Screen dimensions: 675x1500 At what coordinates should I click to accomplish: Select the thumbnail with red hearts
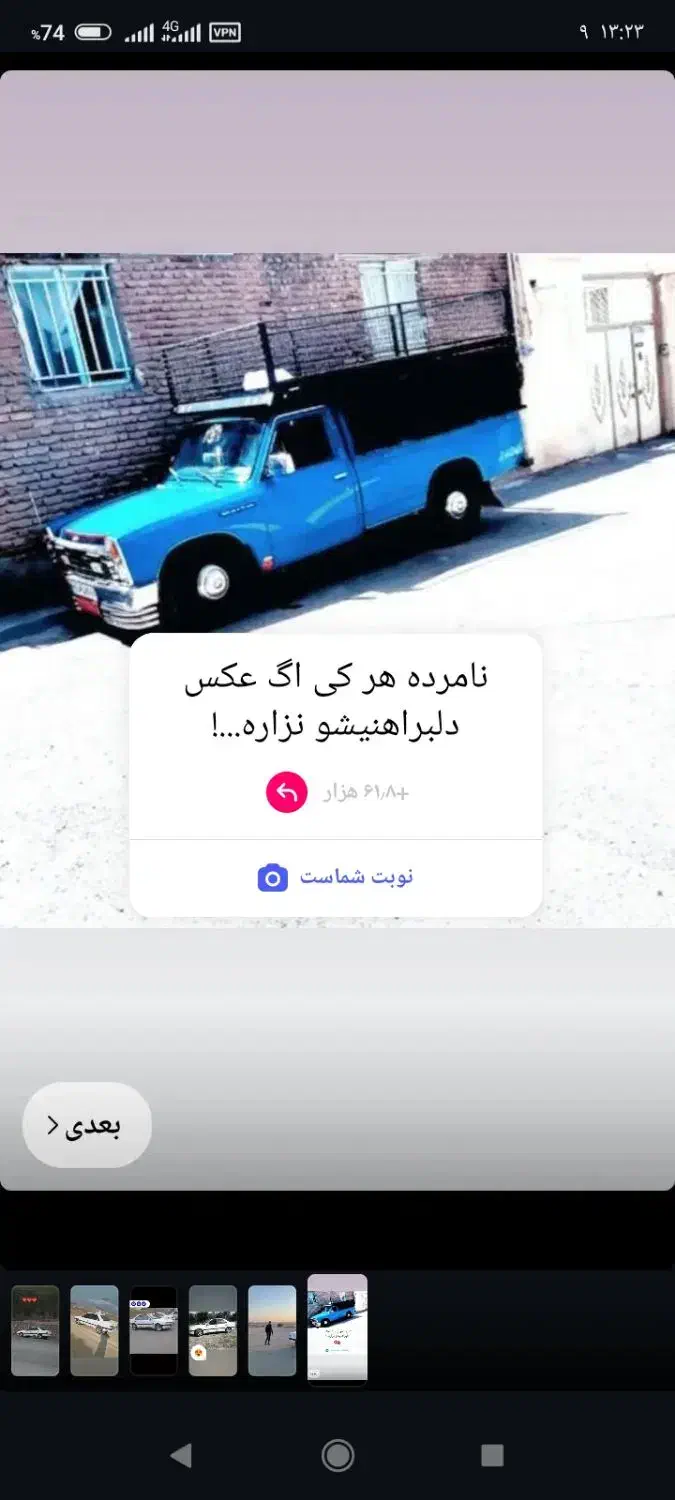35,1330
